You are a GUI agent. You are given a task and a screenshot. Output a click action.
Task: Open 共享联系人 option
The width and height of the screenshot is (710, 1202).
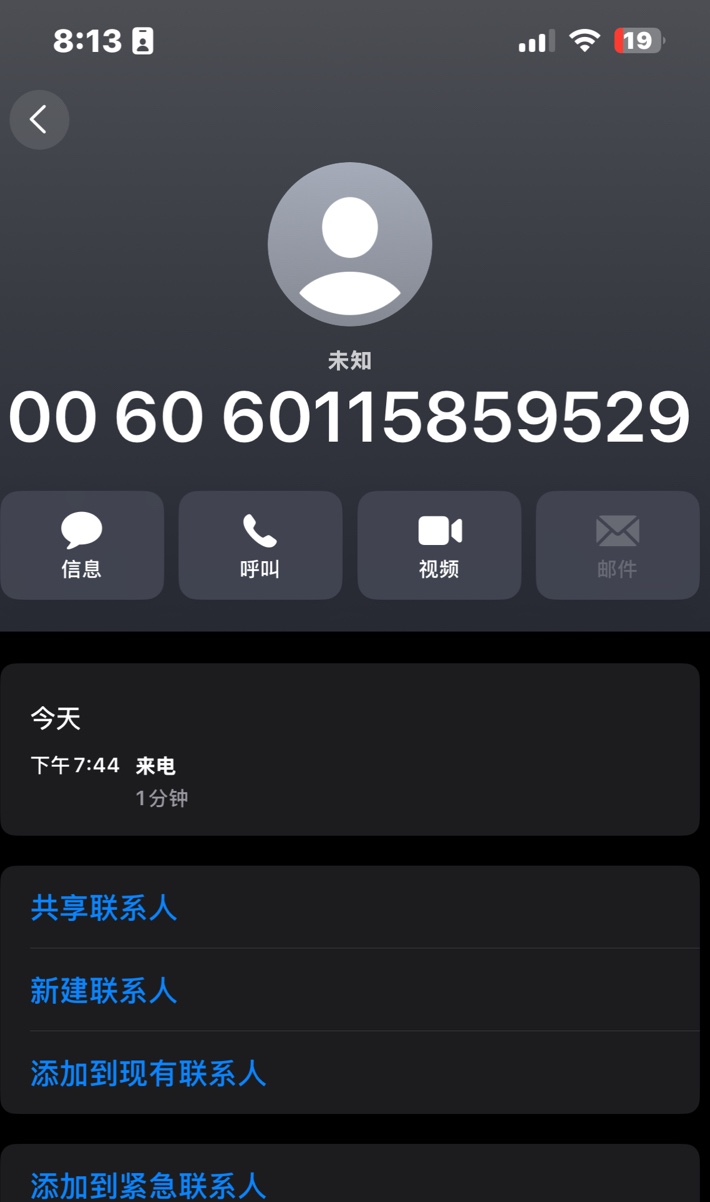(x=104, y=908)
